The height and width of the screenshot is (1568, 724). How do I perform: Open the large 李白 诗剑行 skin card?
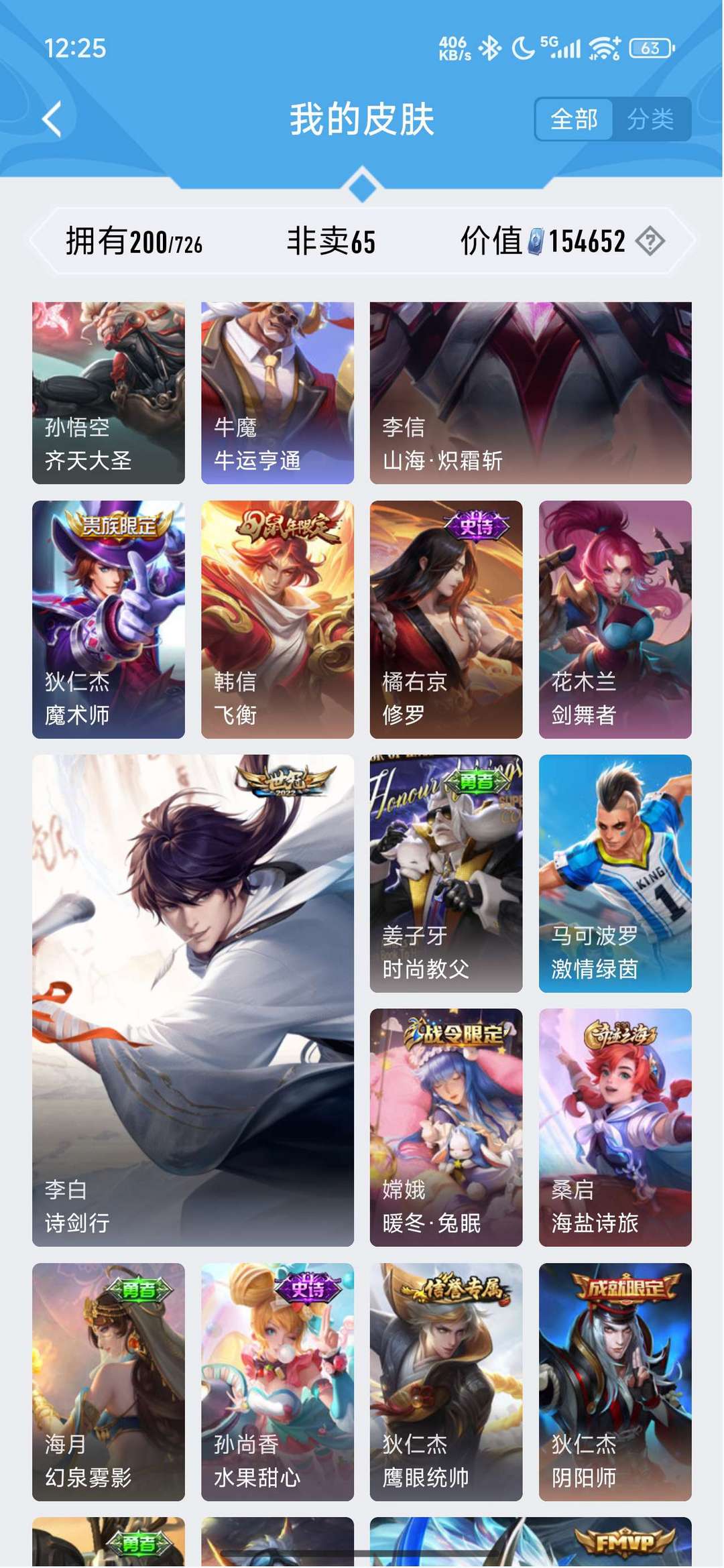pyautogui.click(x=193, y=1000)
